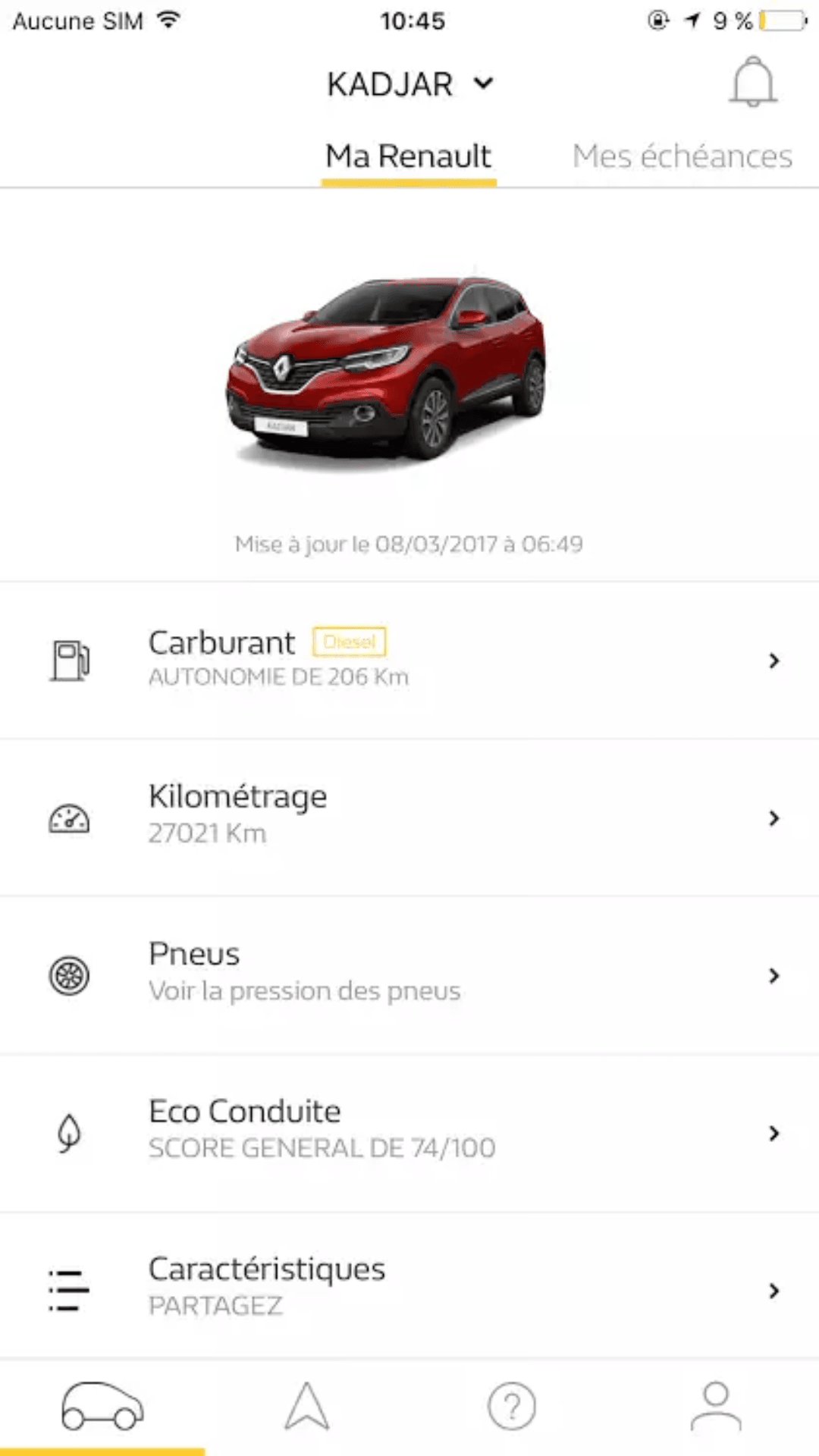Switch to the Mes échéances tab
The width and height of the screenshot is (819, 1456).
point(682,157)
